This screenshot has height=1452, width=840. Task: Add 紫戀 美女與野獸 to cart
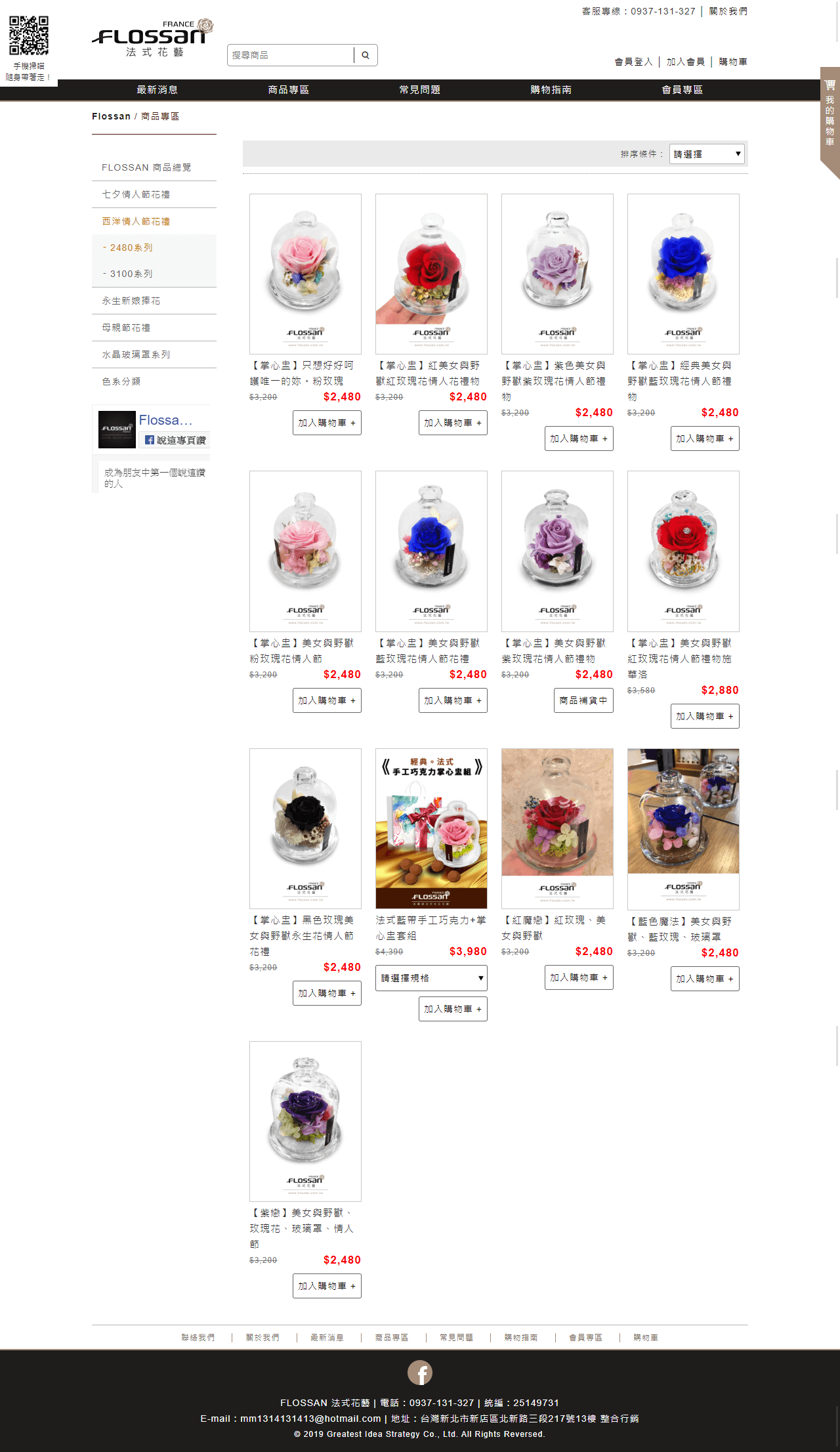click(327, 1286)
